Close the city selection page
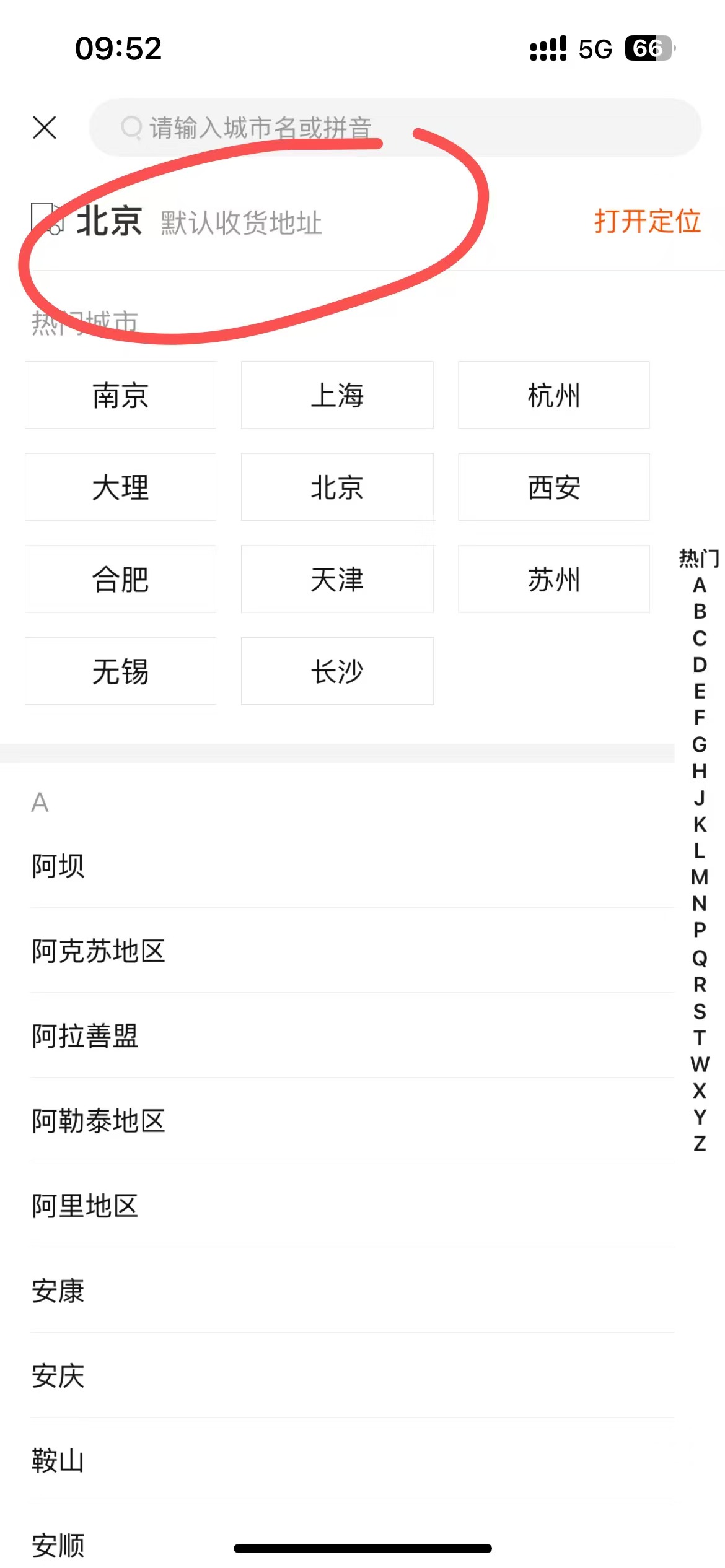725x1568 pixels. 45,128
